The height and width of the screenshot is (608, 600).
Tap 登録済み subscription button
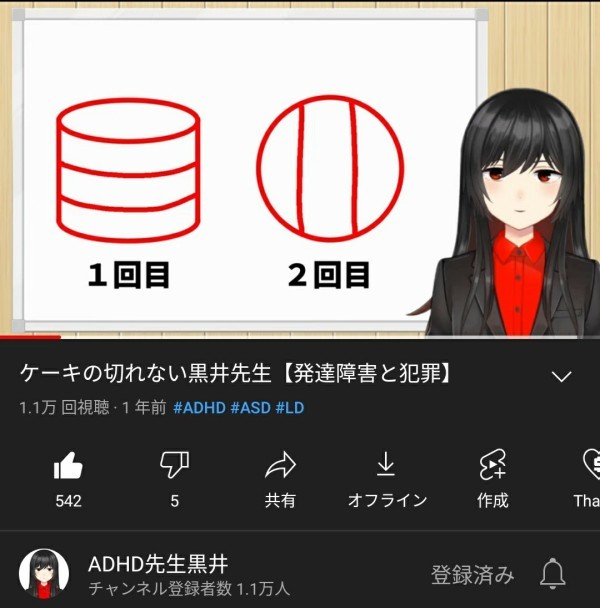[473, 575]
